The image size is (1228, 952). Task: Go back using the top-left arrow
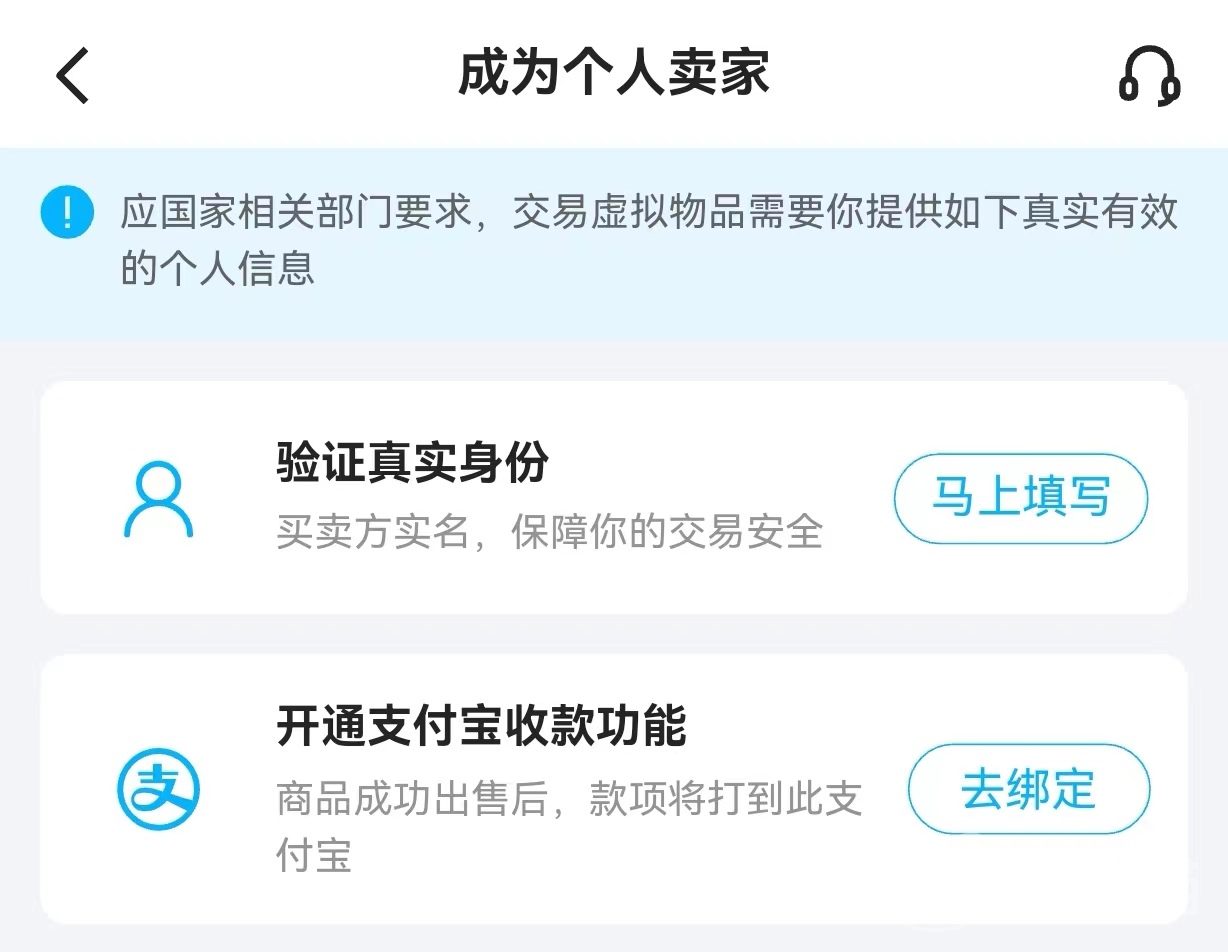pyautogui.click(x=73, y=74)
